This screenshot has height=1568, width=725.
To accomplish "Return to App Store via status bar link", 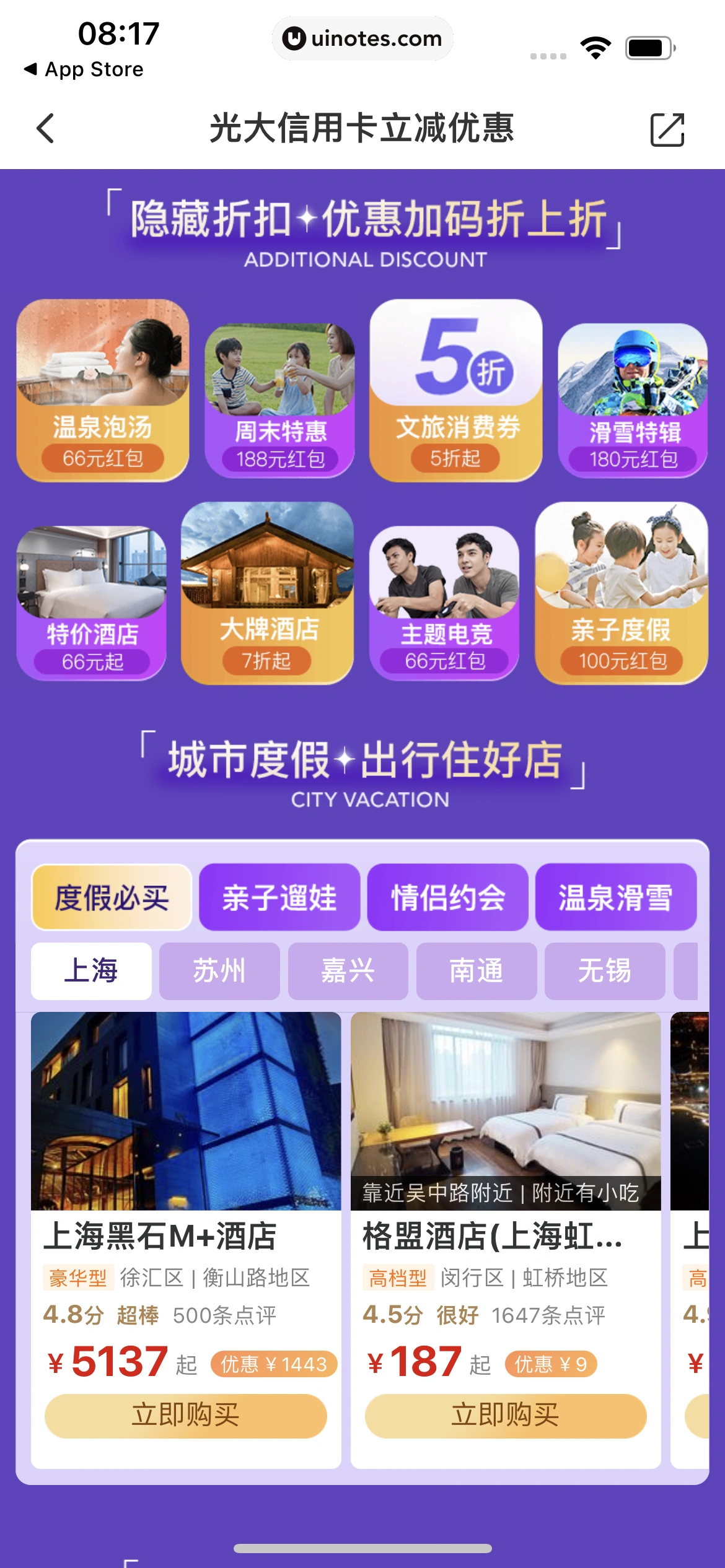I will (84, 69).
